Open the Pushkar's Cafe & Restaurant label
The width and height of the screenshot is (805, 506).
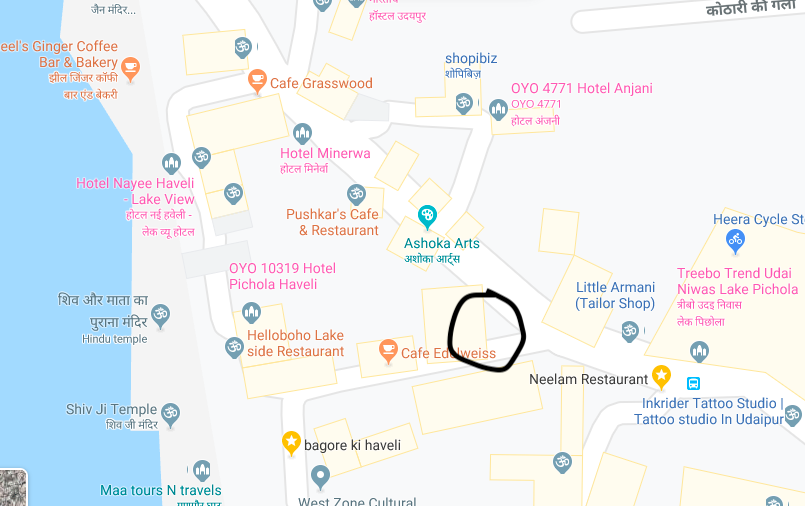332,222
